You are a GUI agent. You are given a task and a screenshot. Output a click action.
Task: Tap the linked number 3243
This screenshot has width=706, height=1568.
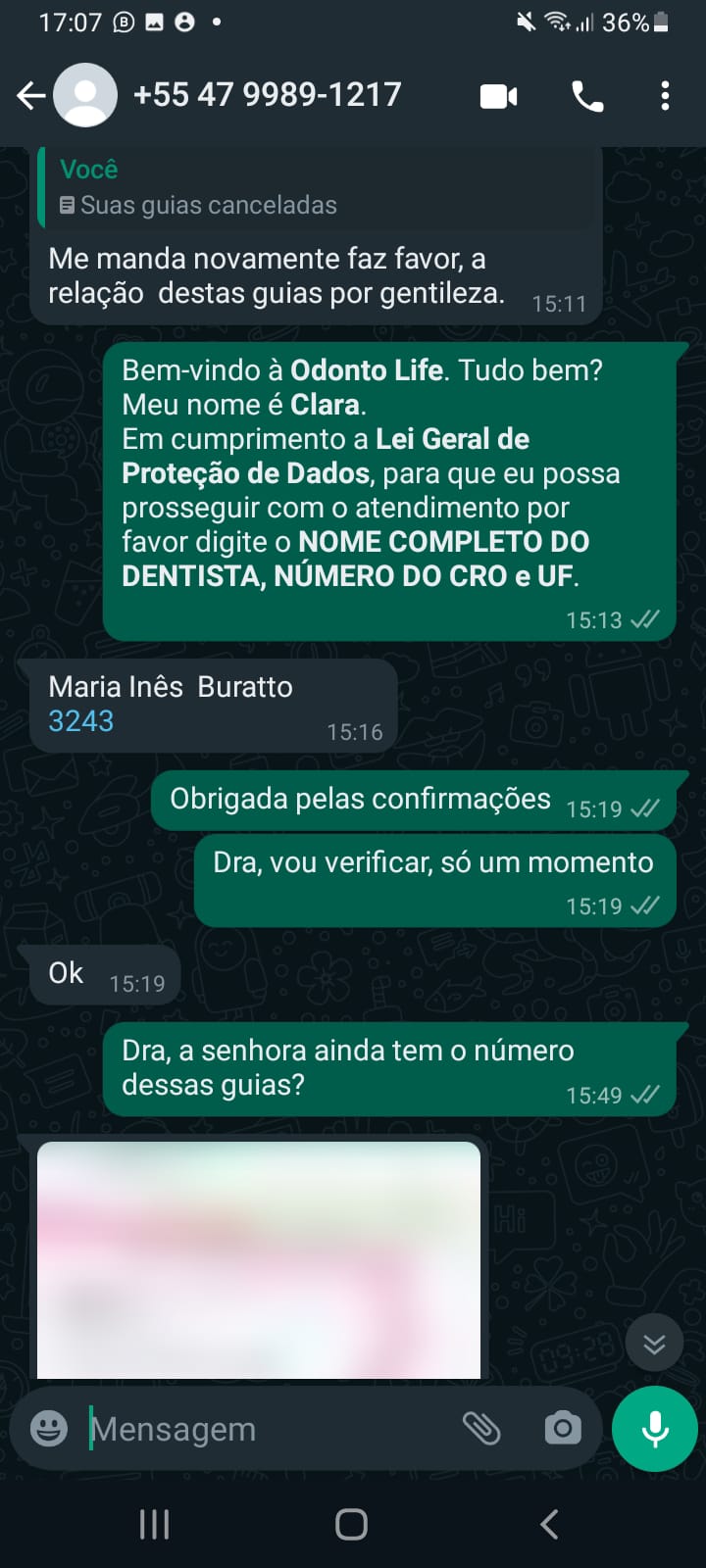(x=81, y=721)
